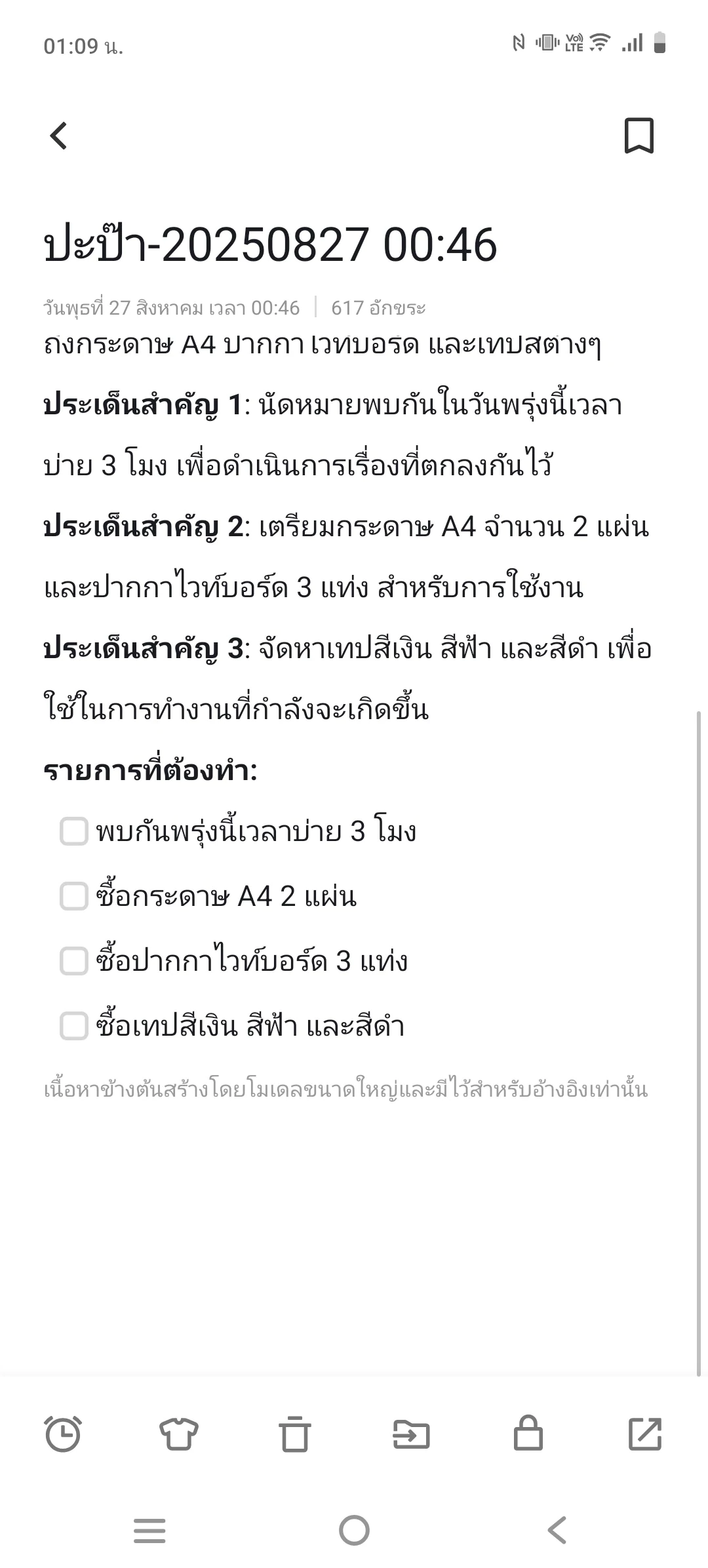Check the box for พบกันพรุ่งนี้เวลาบ่าย 3 โมง
Screen dimensions: 708x1568
[74, 831]
